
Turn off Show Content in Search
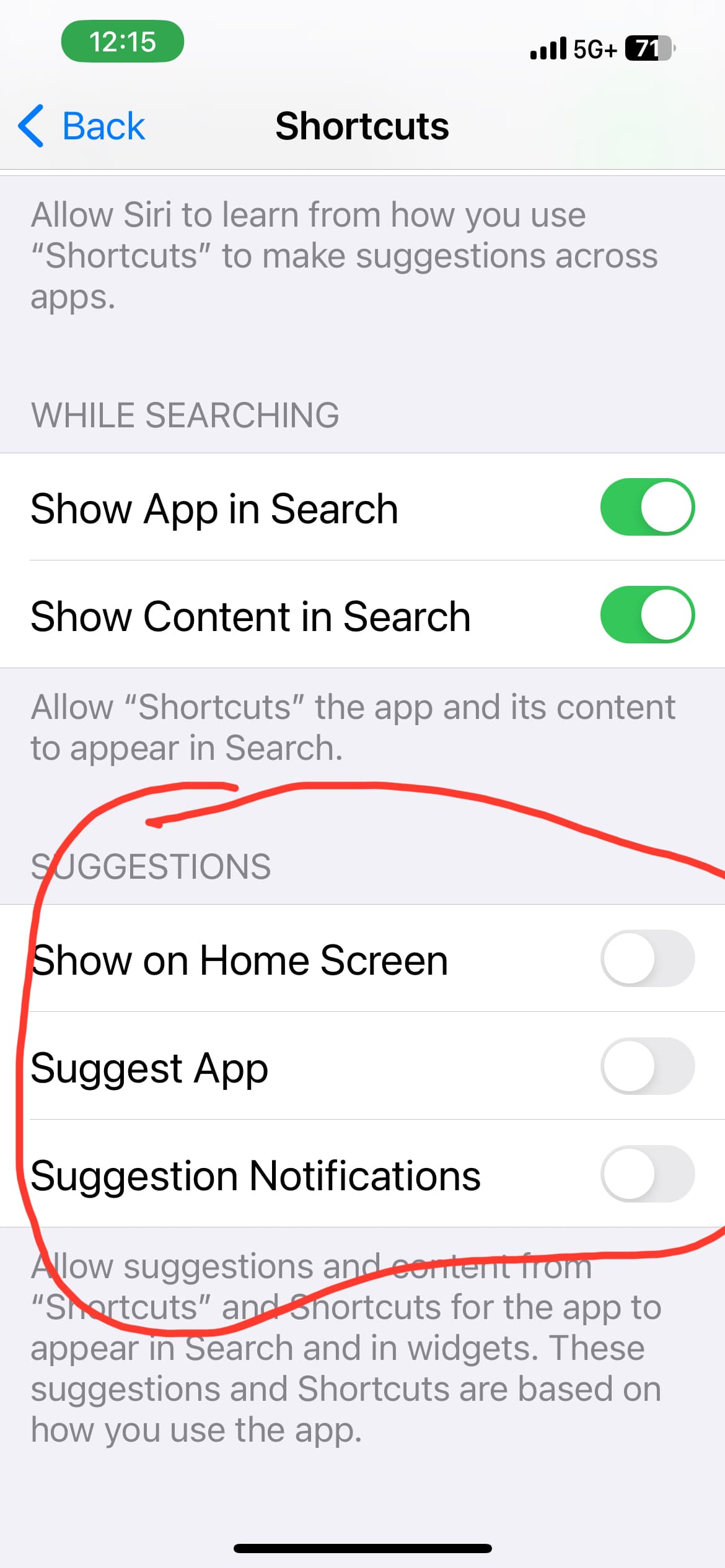tap(647, 614)
